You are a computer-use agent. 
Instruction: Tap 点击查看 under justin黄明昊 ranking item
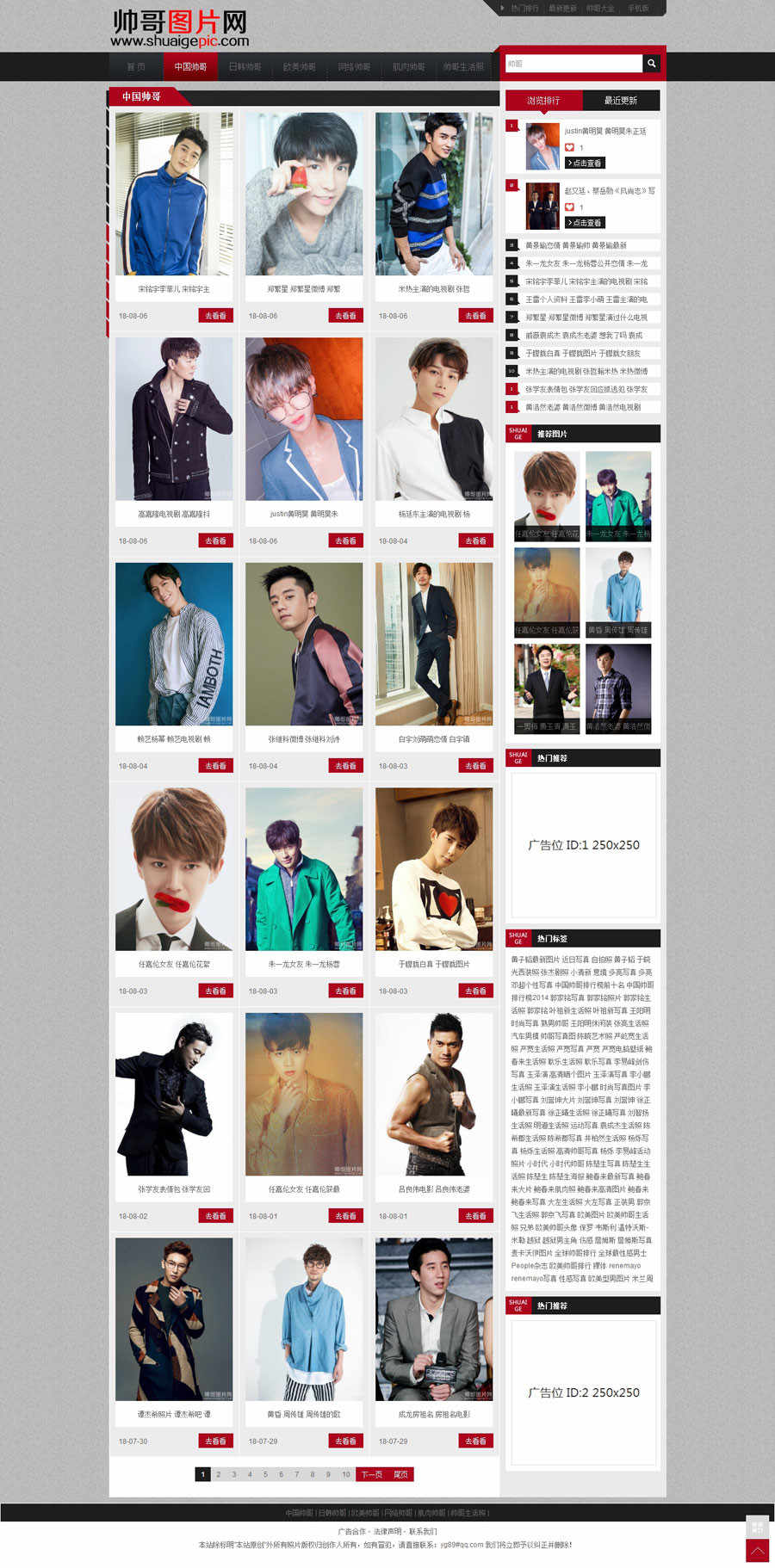(585, 163)
